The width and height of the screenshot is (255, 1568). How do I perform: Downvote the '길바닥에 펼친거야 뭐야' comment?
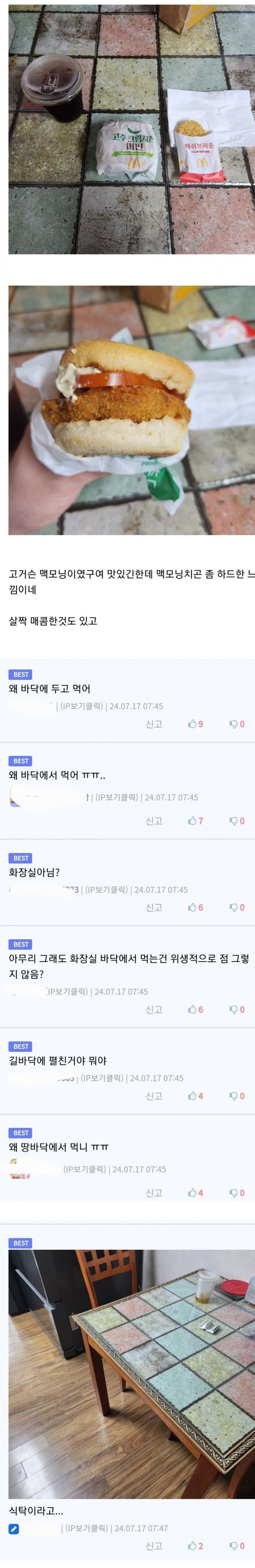tap(237, 1096)
